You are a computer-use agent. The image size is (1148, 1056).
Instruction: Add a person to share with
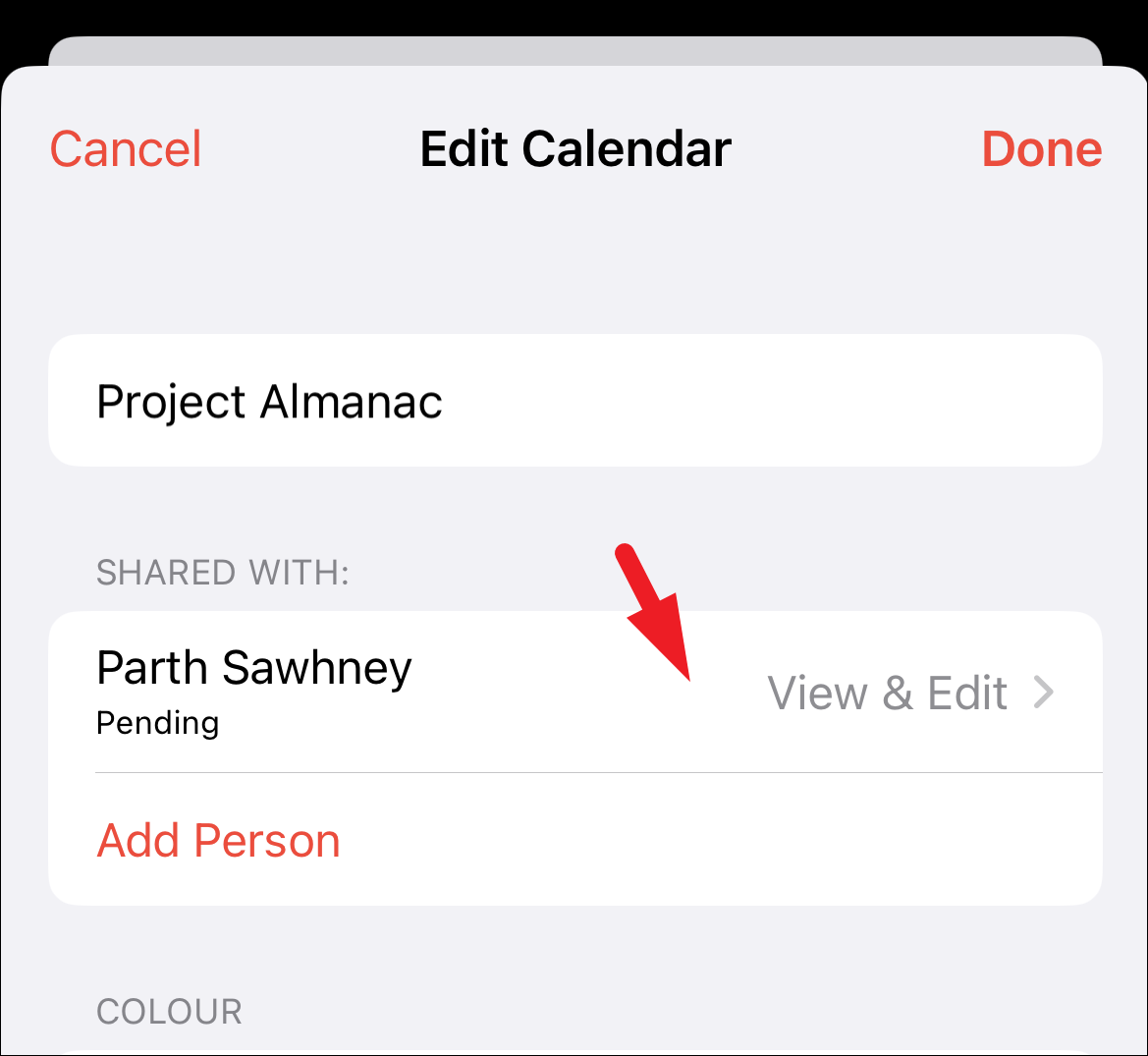(x=219, y=841)
